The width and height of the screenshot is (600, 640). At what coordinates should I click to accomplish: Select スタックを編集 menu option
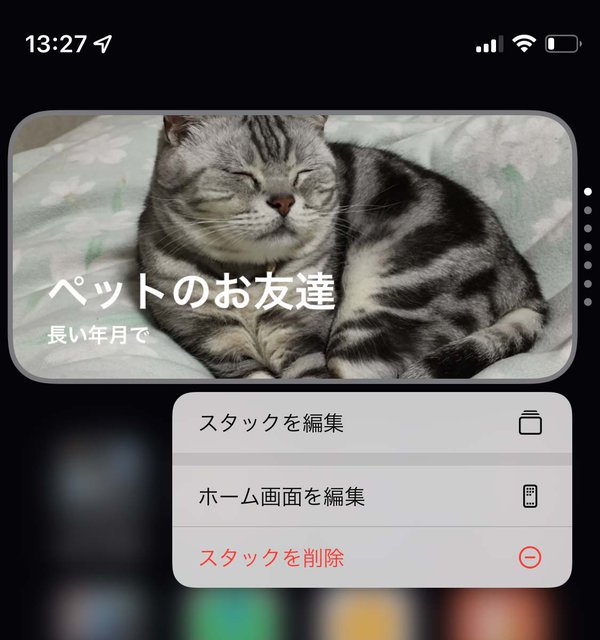(x=371, y=423)
